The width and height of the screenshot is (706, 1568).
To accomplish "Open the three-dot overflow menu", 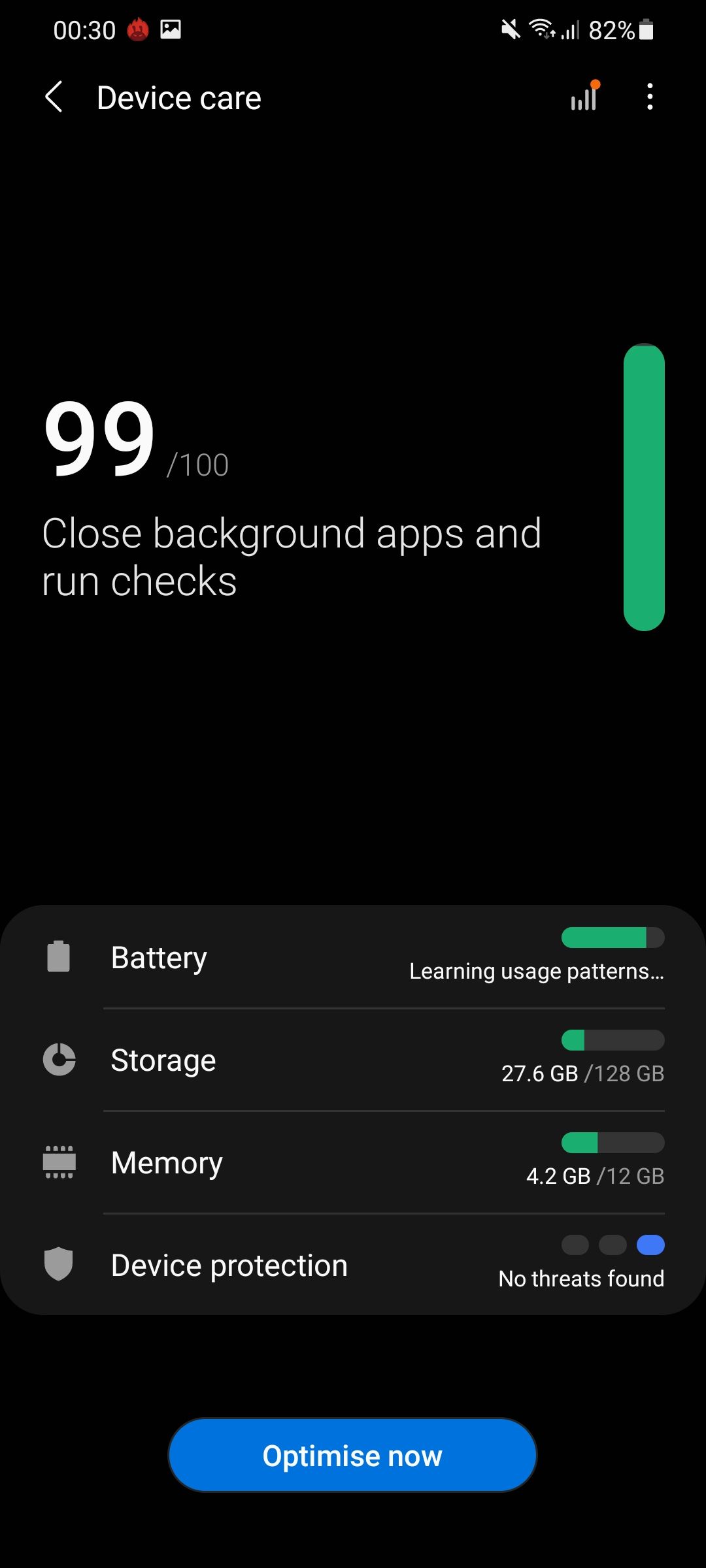I will click(x=649, y=96).
